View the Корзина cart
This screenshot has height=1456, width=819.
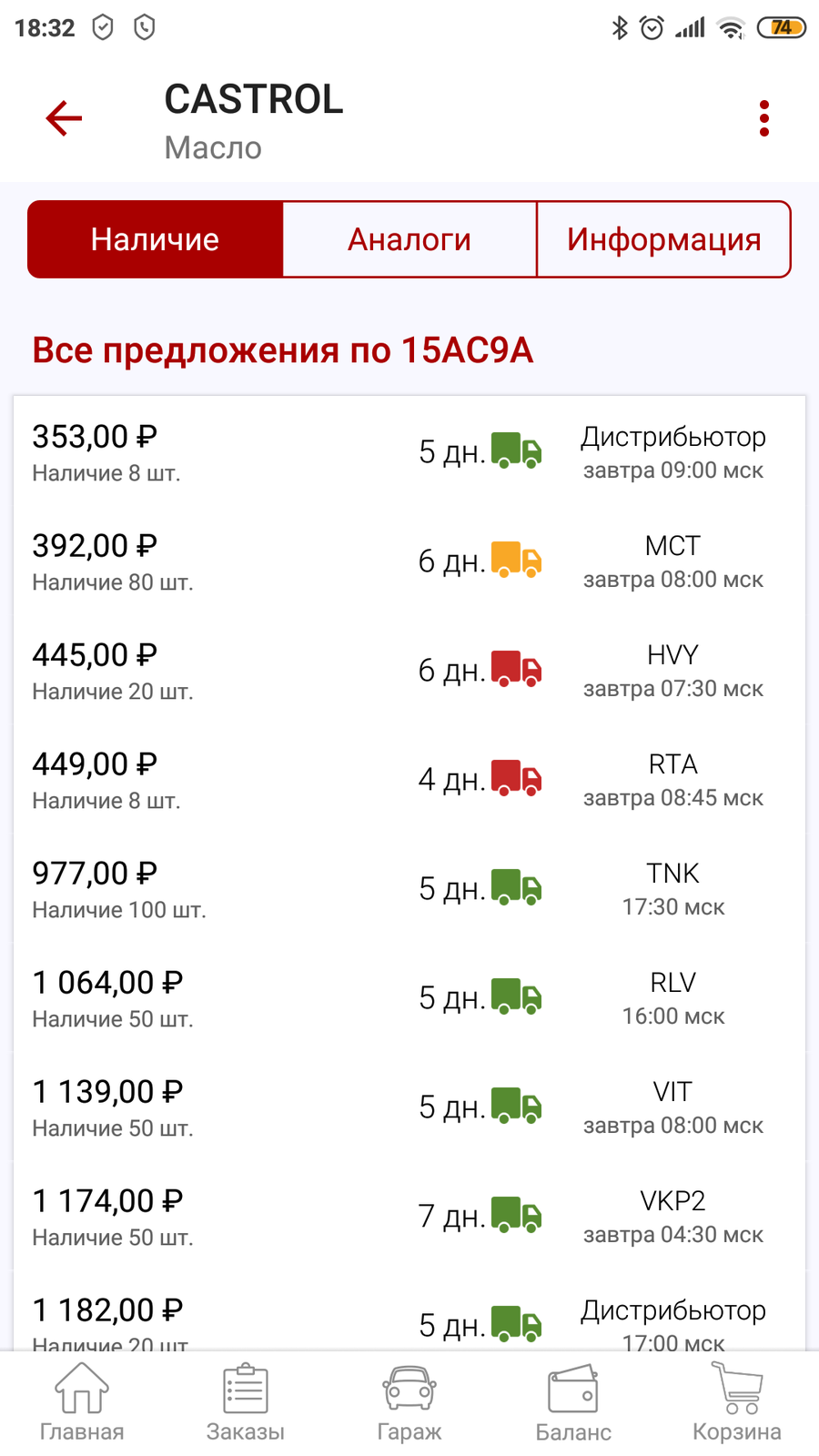coord(737,1402)
